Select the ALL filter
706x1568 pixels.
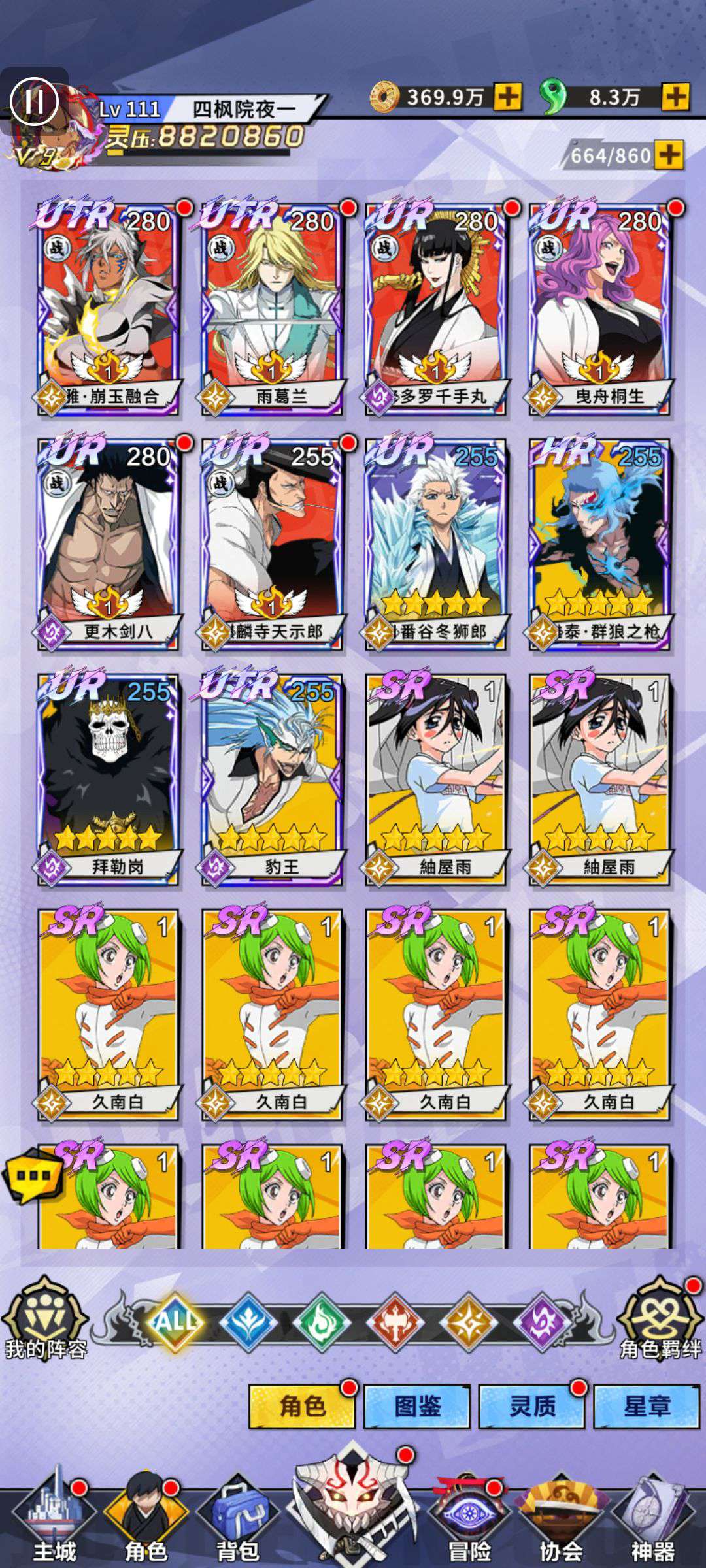tap(175, 1321)
